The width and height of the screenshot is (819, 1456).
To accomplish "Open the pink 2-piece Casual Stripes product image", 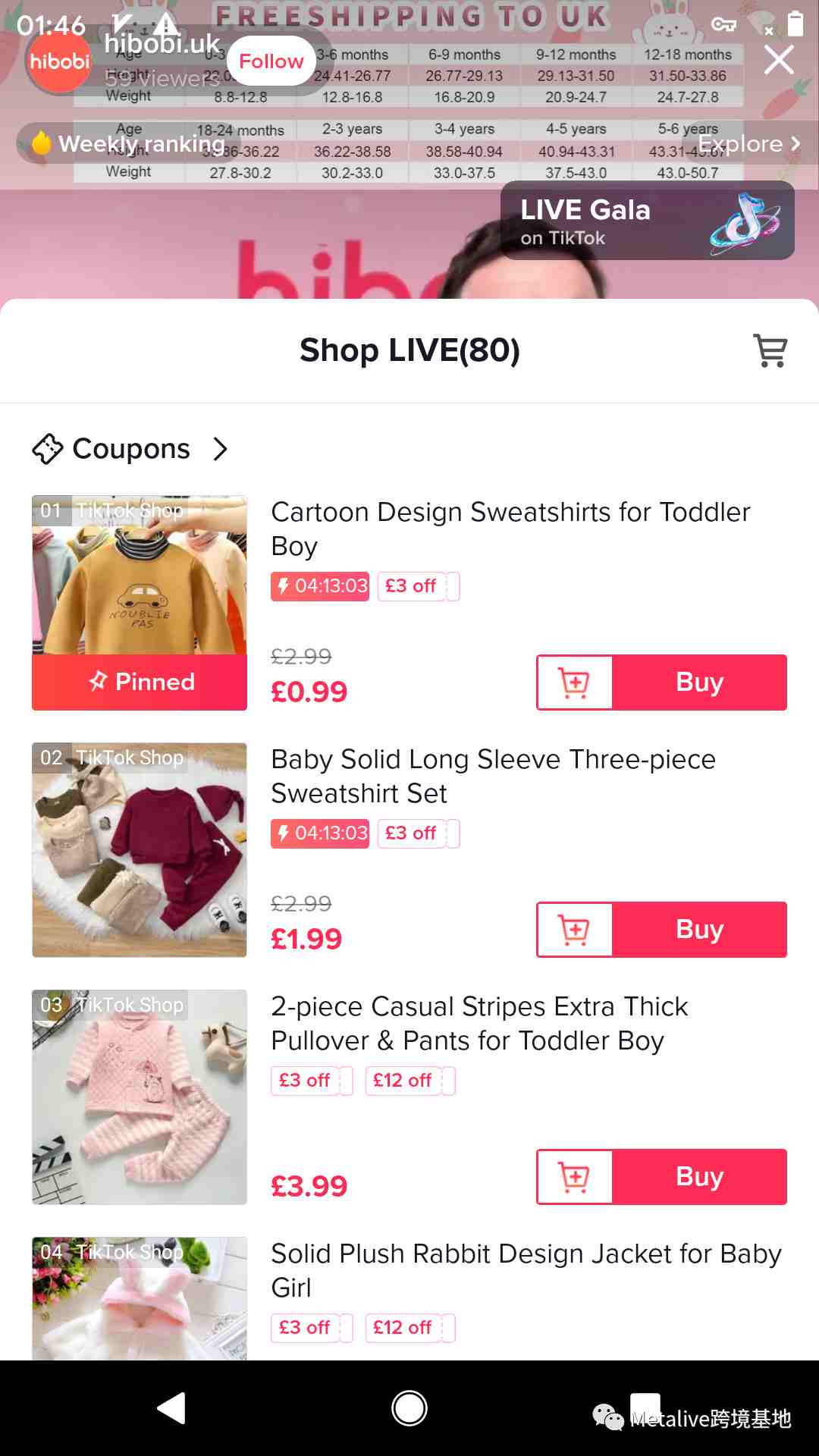I will [x=140, y=1097].
